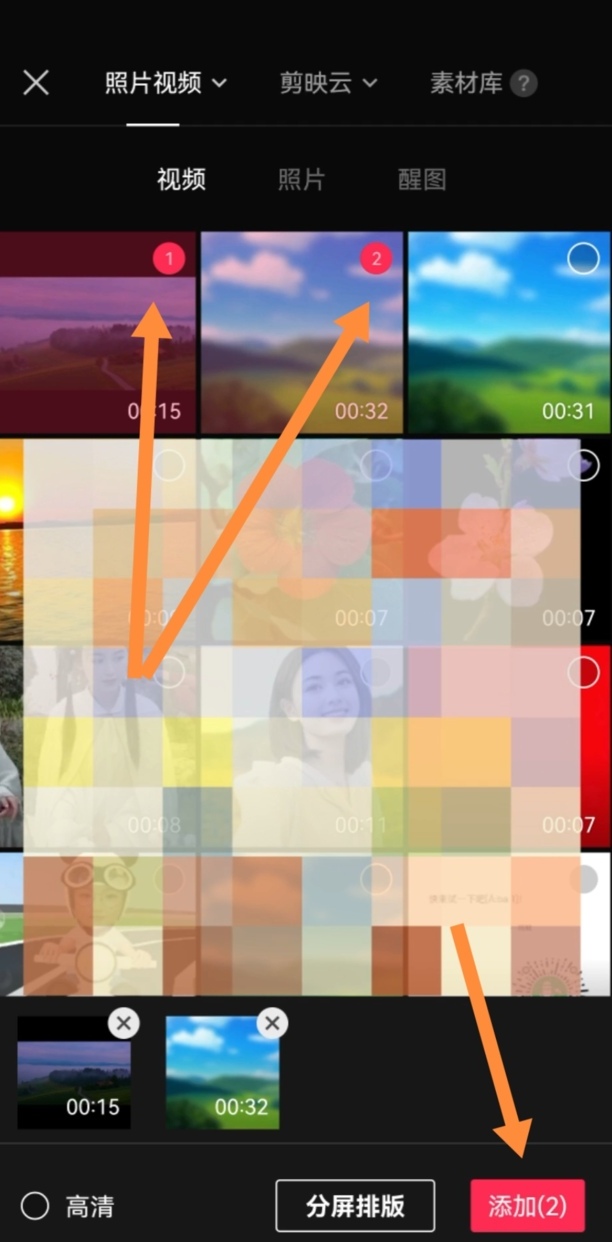Deselect the video marked number 2

point(376,260)
